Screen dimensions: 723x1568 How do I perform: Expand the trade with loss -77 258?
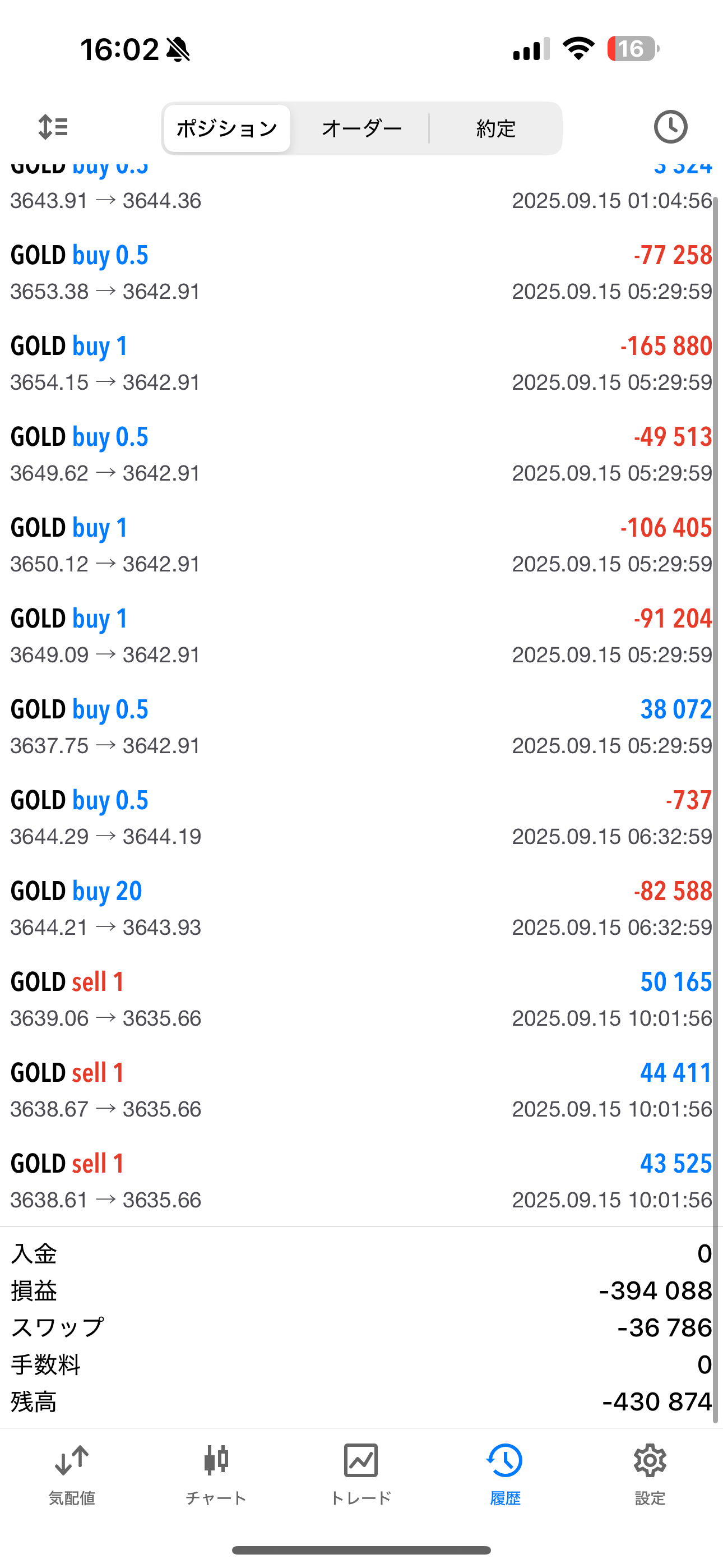point(361,273)
